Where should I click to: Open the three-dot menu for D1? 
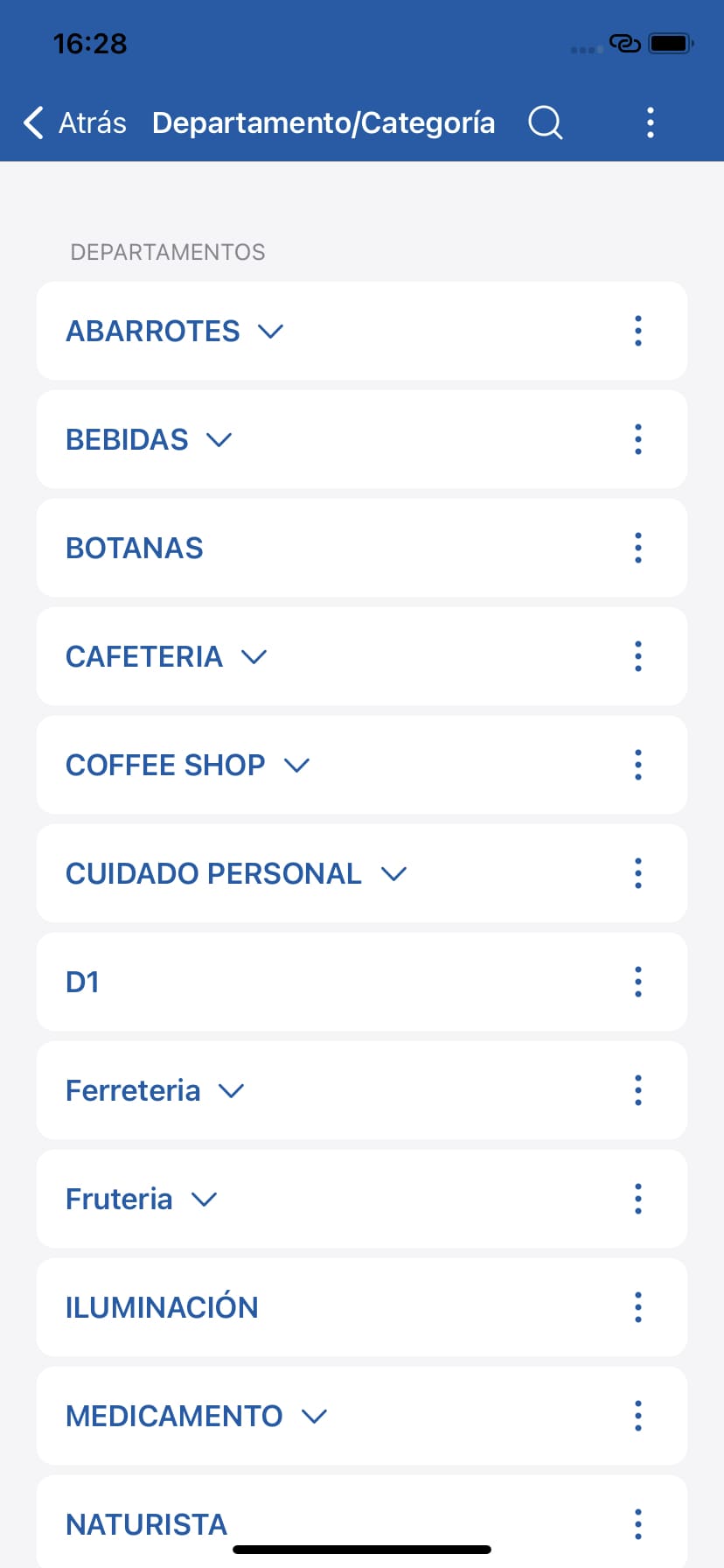tap(637, 981)
